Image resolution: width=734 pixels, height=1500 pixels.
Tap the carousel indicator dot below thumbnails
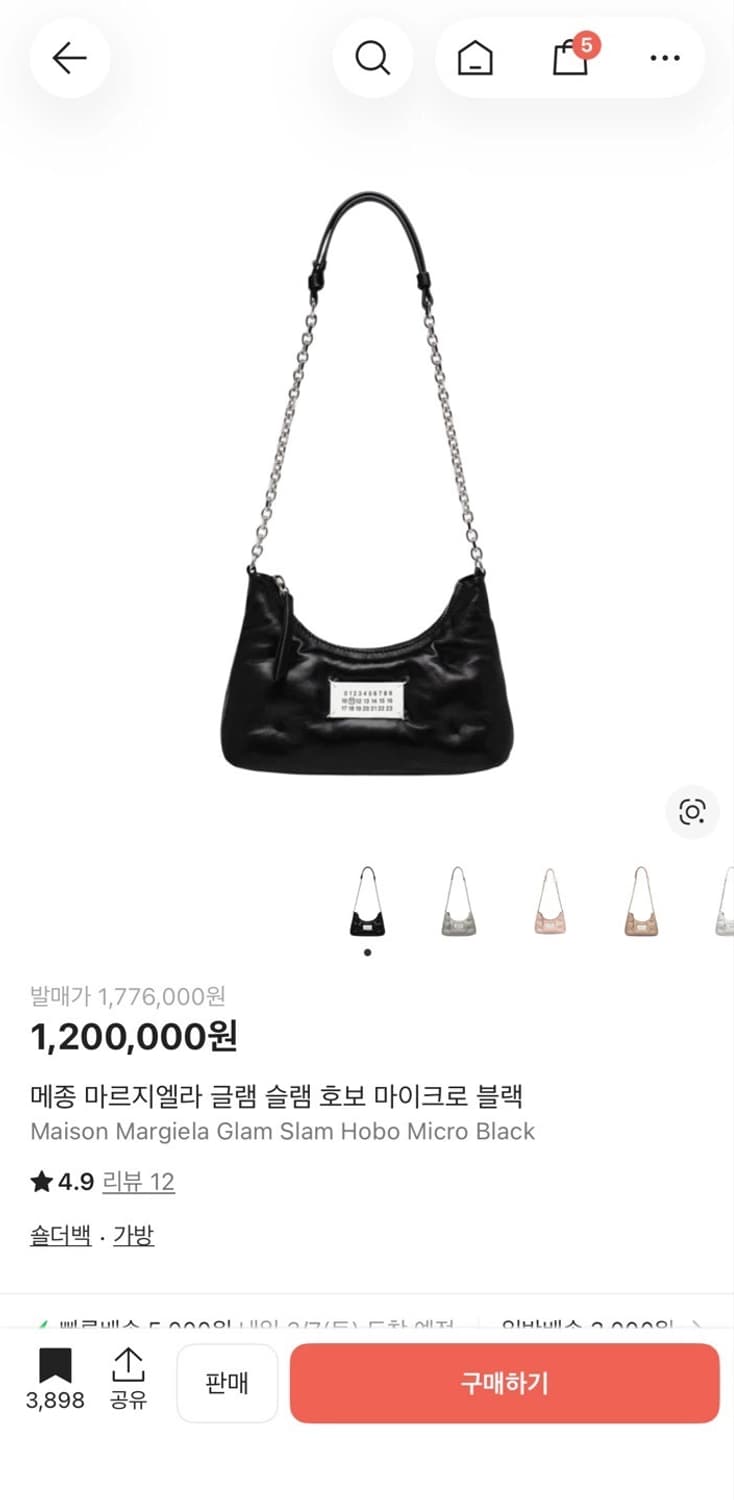point(367,952)
